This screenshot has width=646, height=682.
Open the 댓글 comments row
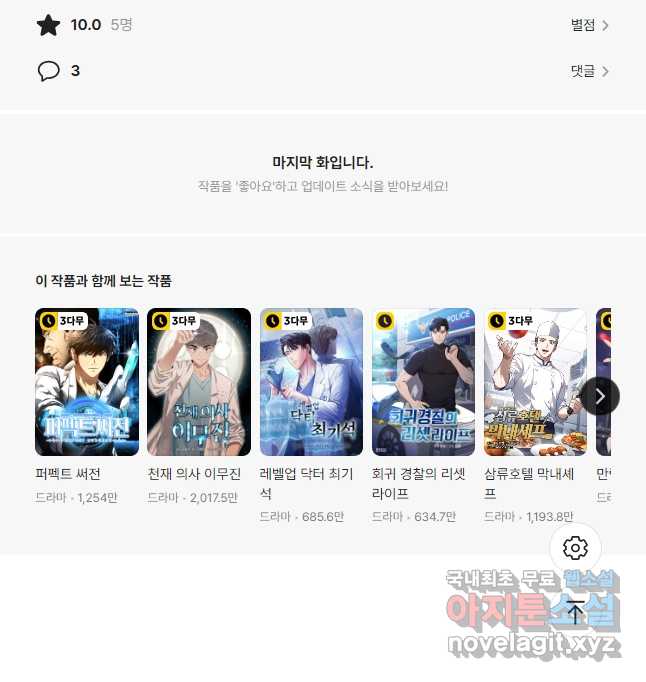point(588,71)
